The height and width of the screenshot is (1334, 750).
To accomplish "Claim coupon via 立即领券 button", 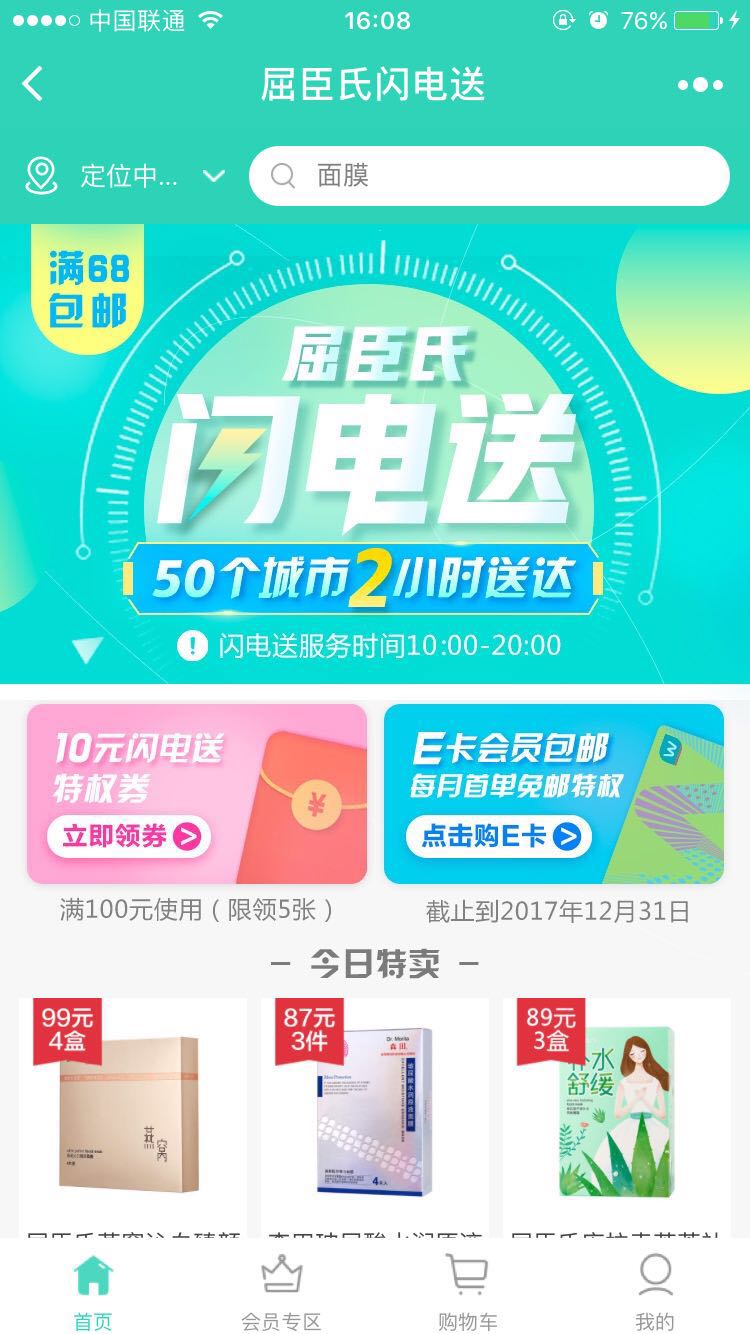I will tap(130, 837).
